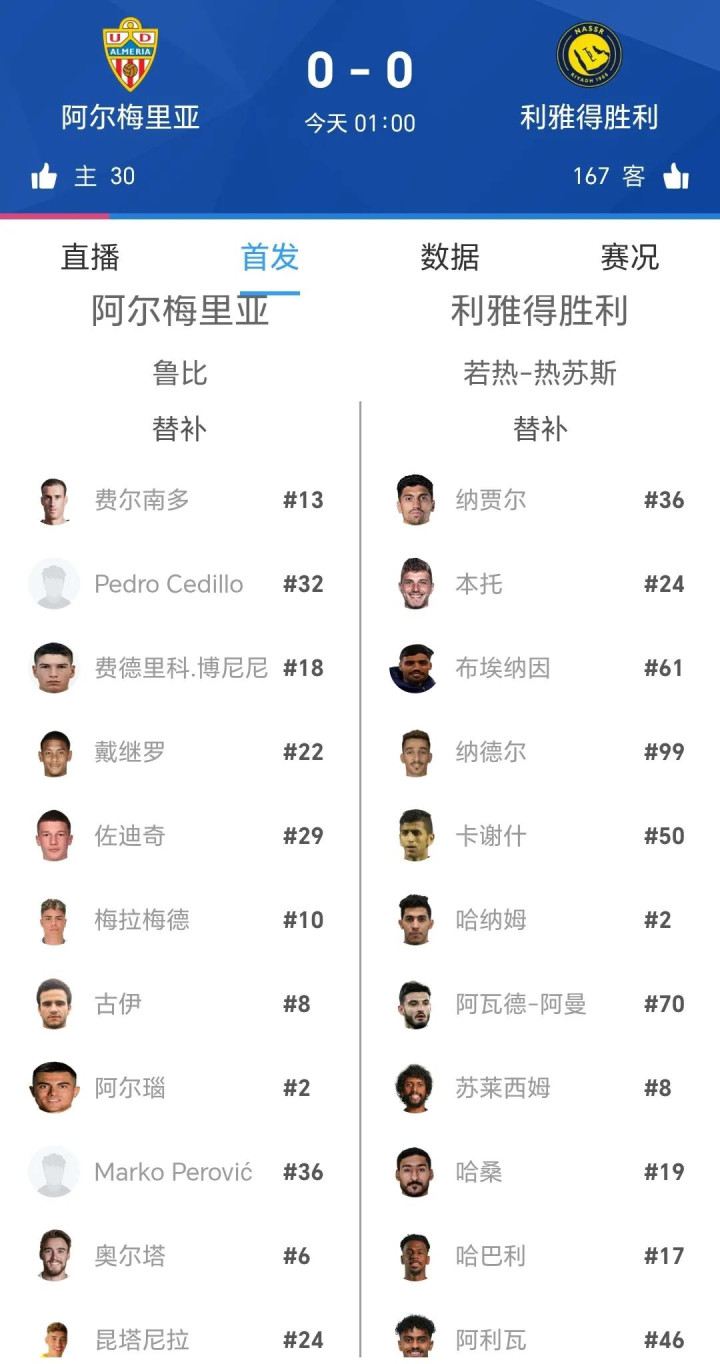View 布埃纳因 #61 profile
This screenshot has height=1364, width=720.
[x=541, y=668]
